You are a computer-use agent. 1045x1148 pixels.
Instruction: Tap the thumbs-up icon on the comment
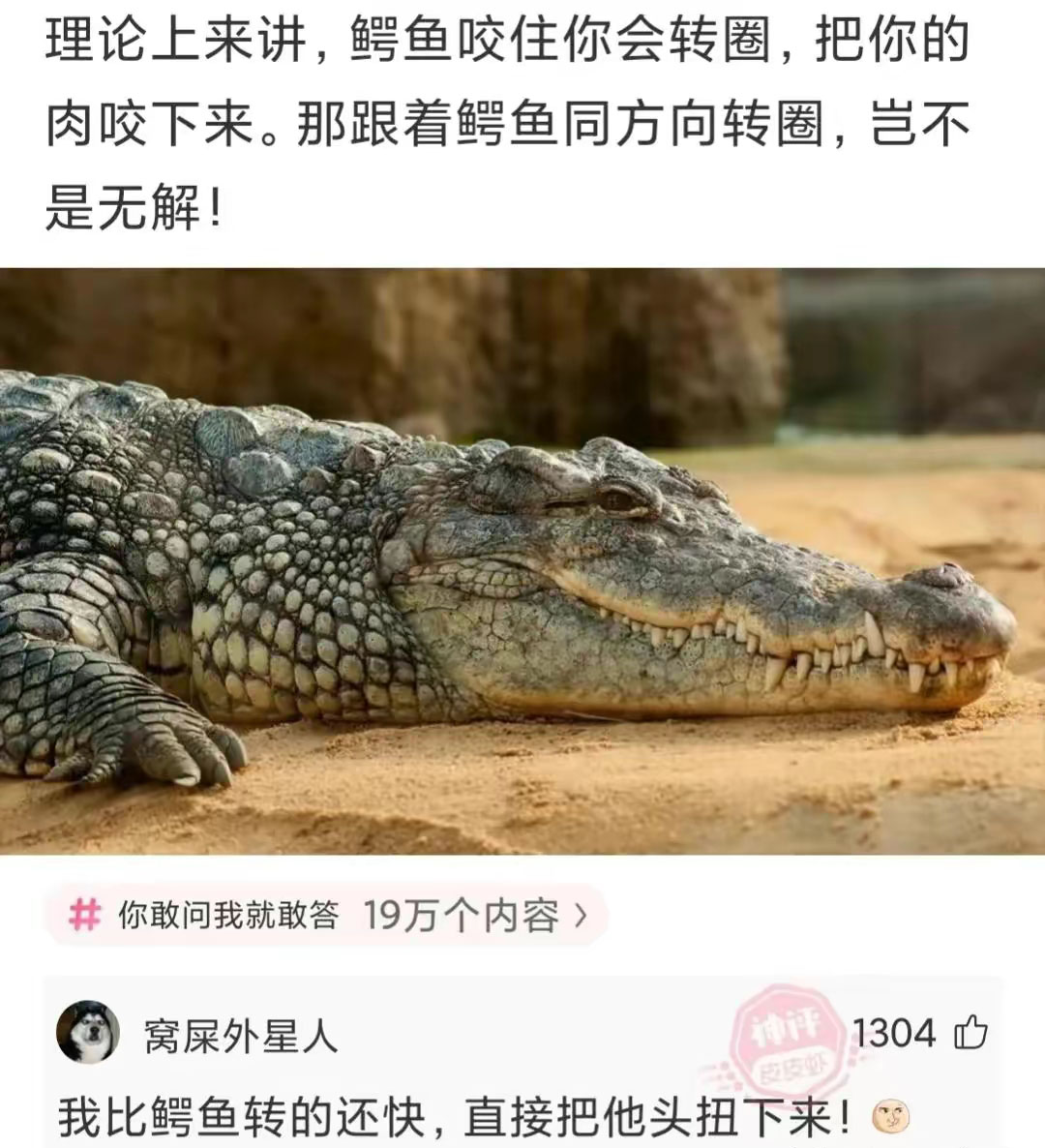tap(970, 1036)
